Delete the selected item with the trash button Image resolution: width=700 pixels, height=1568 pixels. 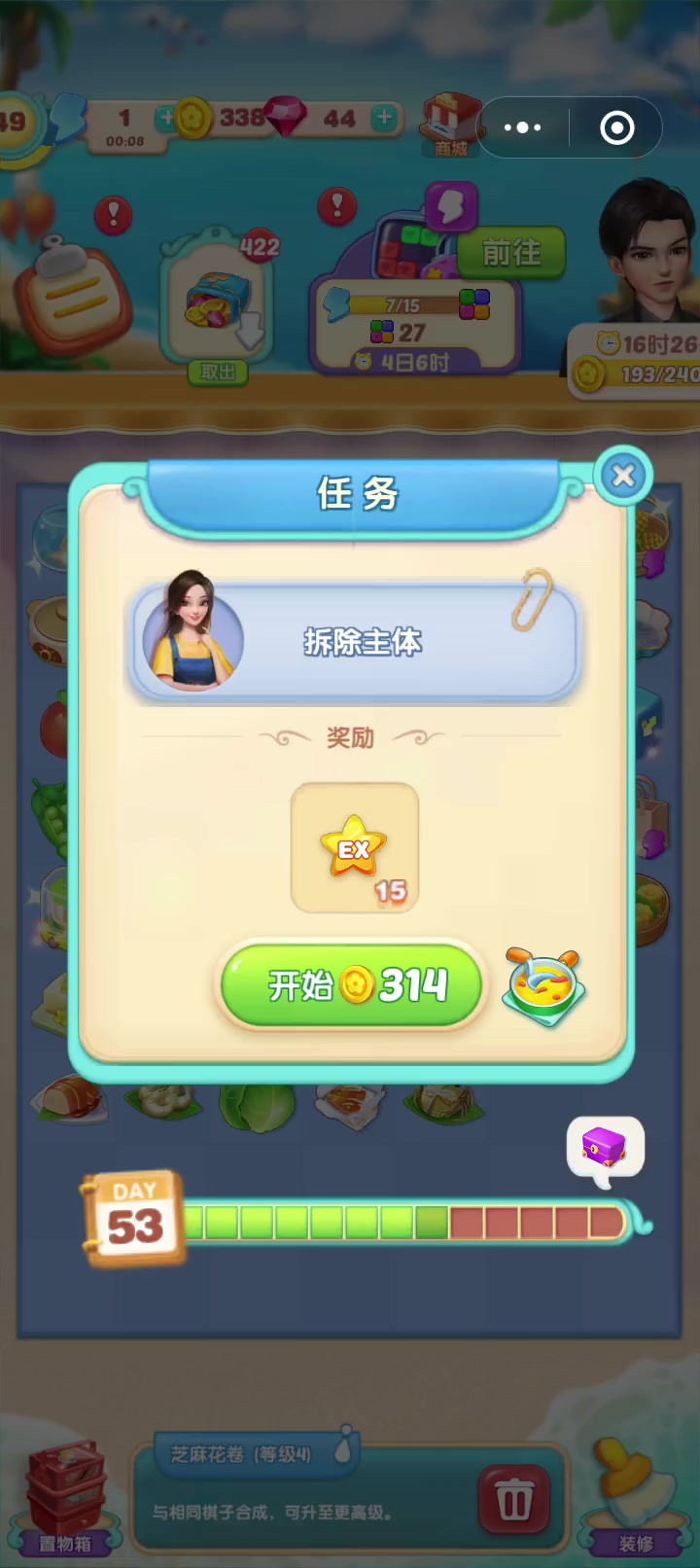[x=514, y=1499]
